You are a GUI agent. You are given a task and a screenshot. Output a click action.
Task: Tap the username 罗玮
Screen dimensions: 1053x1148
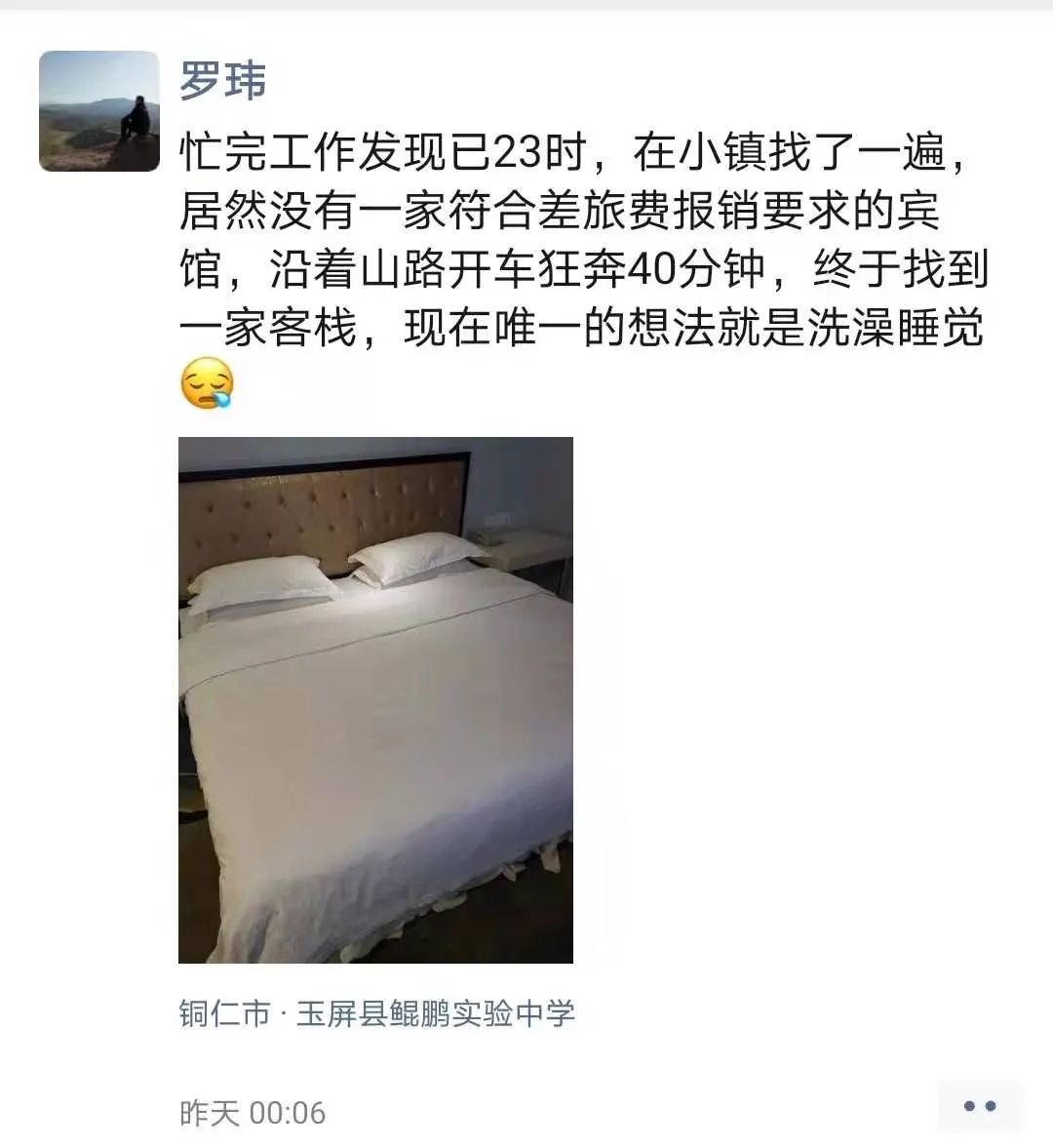point(222,81)
